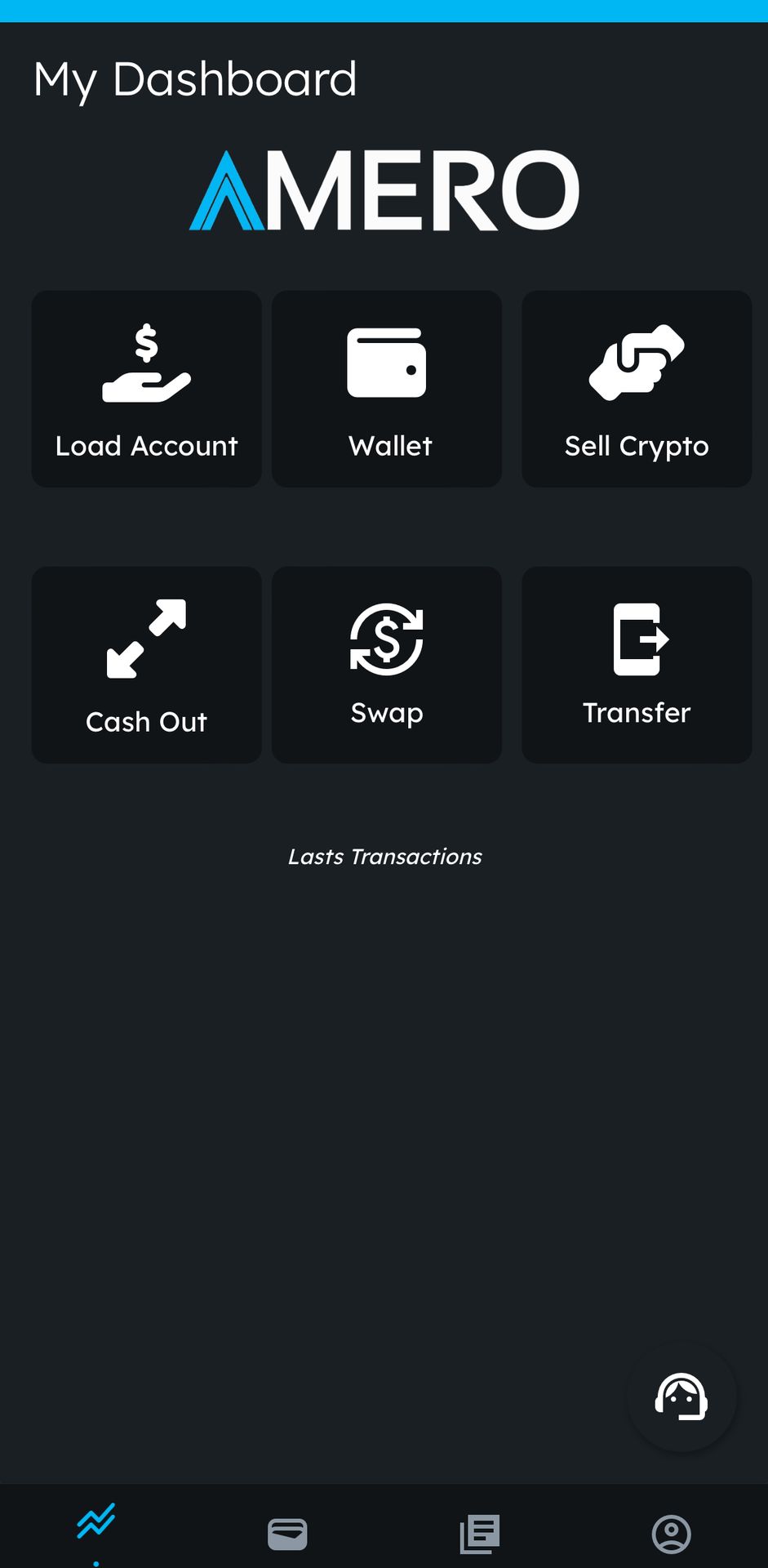Switch to the dashboard chart tab
The image size is (768, 1568).
tap(96, 1523)
